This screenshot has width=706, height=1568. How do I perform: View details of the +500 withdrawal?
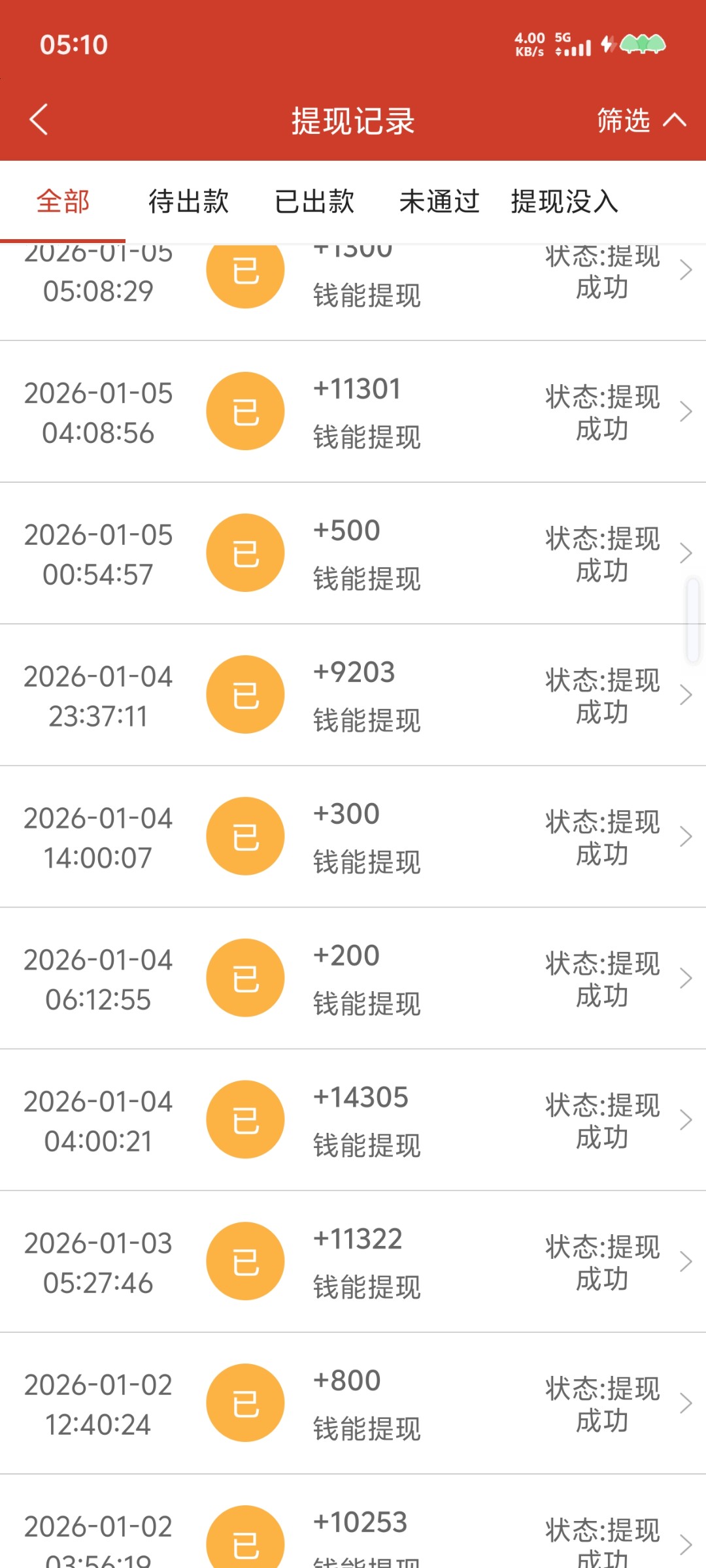click(x=353, y=553)
